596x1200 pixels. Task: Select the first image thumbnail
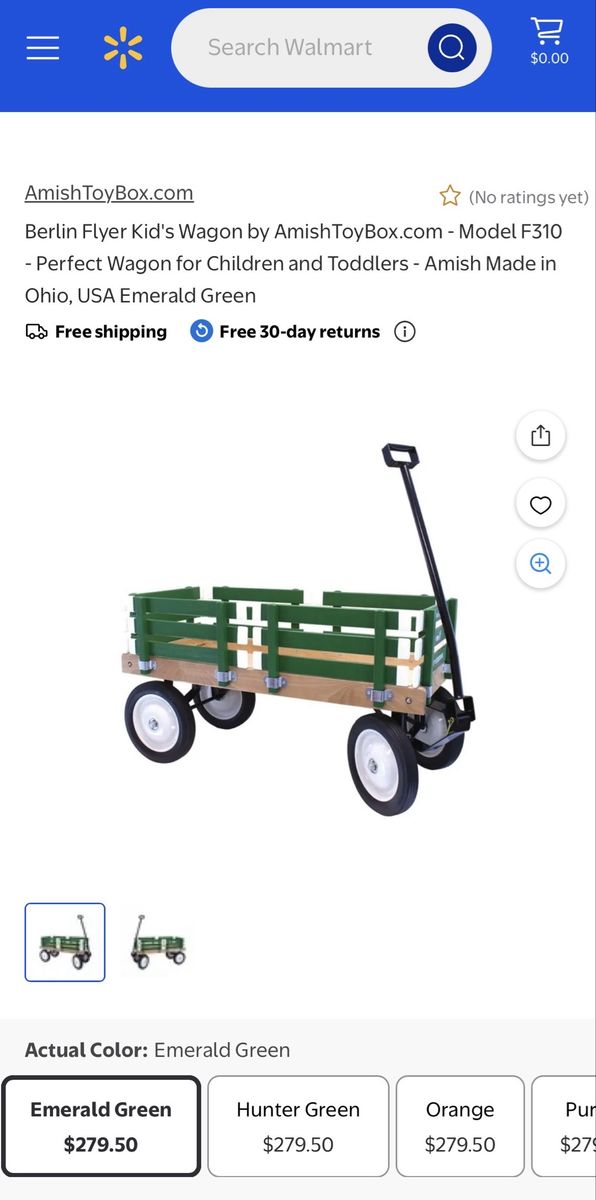pyautogui.click(x=65, y=943)
